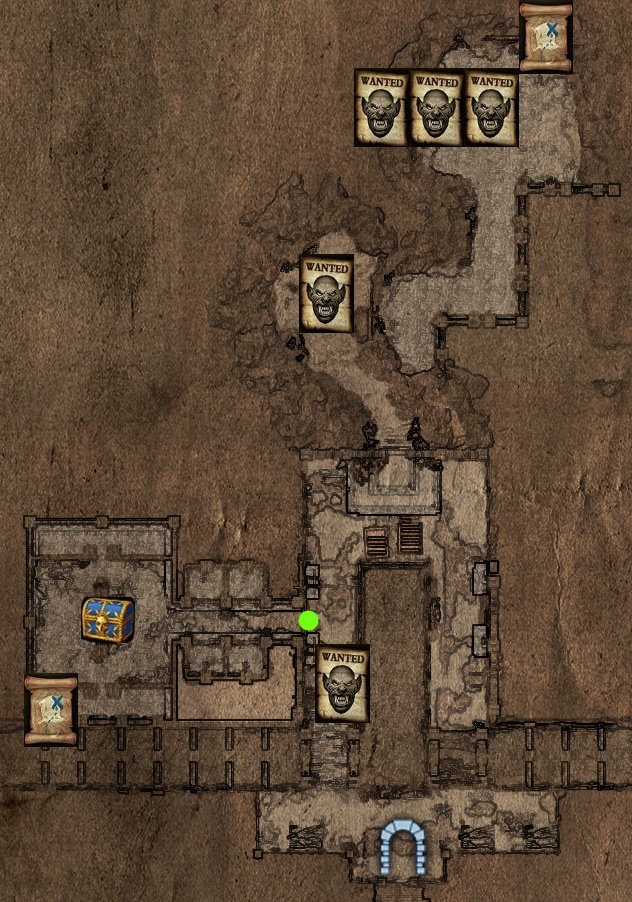Choose the rightmost of the three grouped wanted posters
This screenshot has width=632, height=902.
(491, 107)
